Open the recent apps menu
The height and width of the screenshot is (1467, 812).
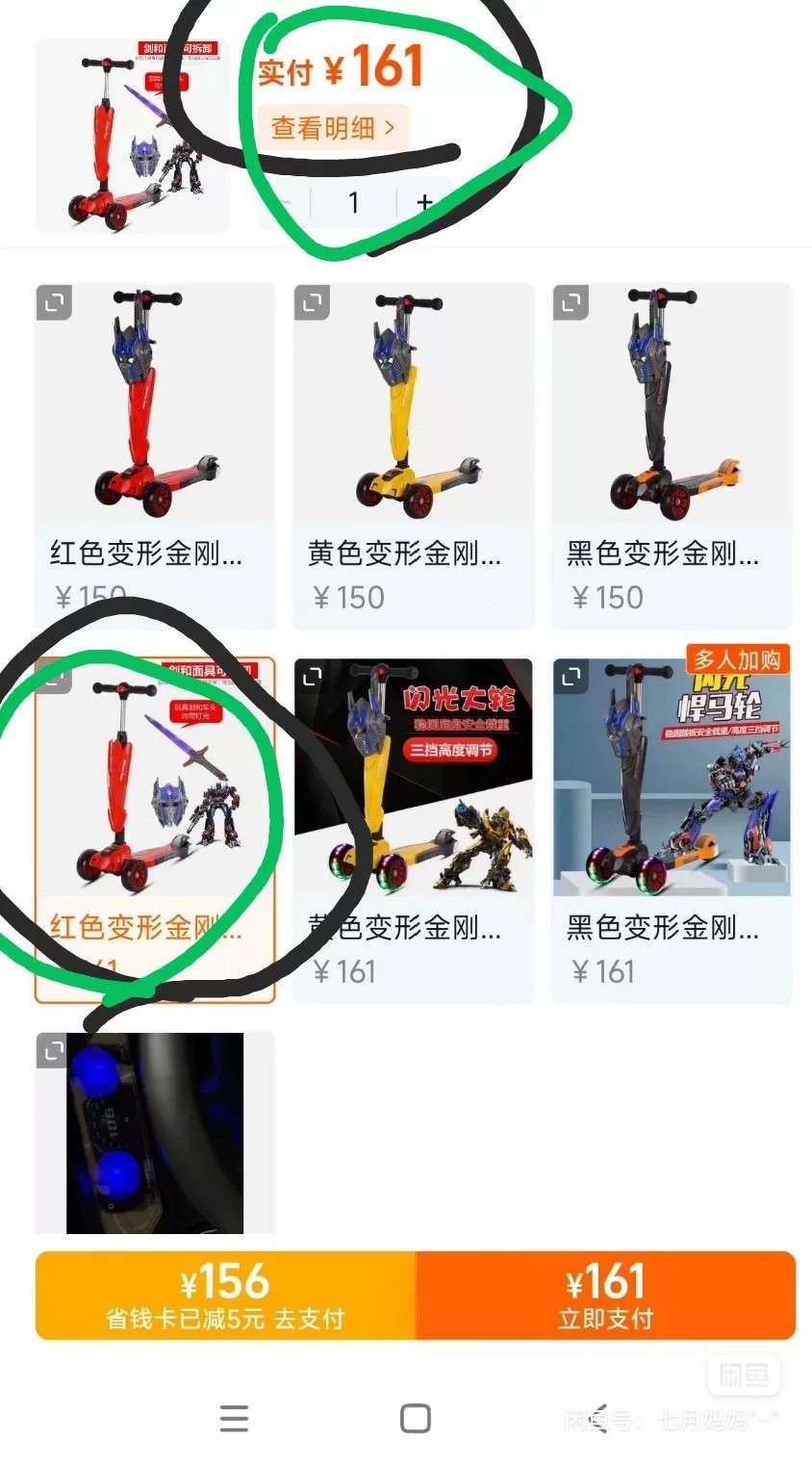point(234,1418)
